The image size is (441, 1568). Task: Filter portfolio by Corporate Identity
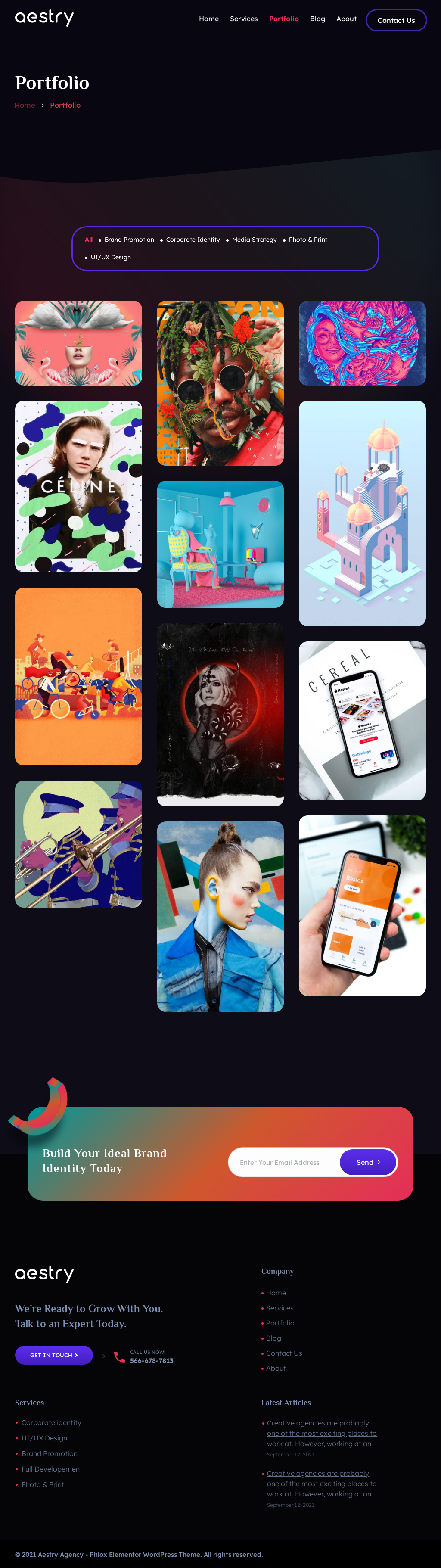coord(193,240)
